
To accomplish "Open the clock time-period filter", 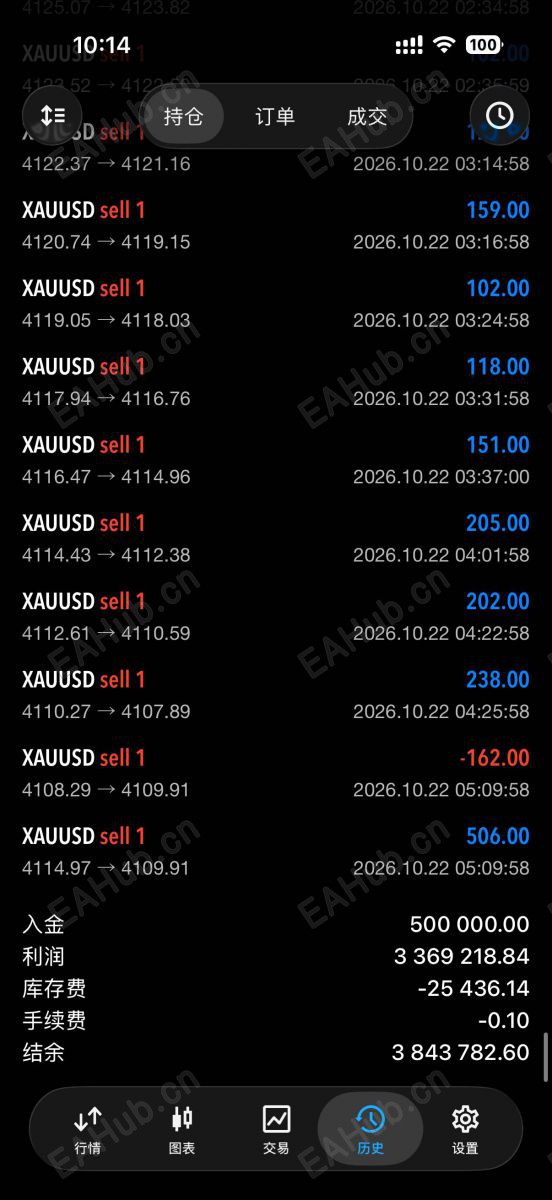I will [x=499, y=116].
